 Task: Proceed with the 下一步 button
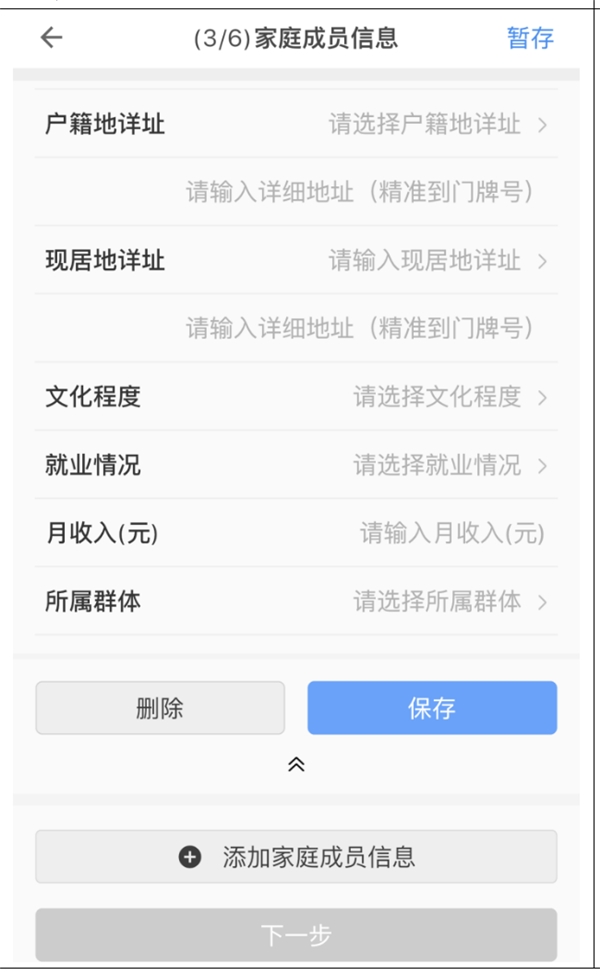(296, 935)
